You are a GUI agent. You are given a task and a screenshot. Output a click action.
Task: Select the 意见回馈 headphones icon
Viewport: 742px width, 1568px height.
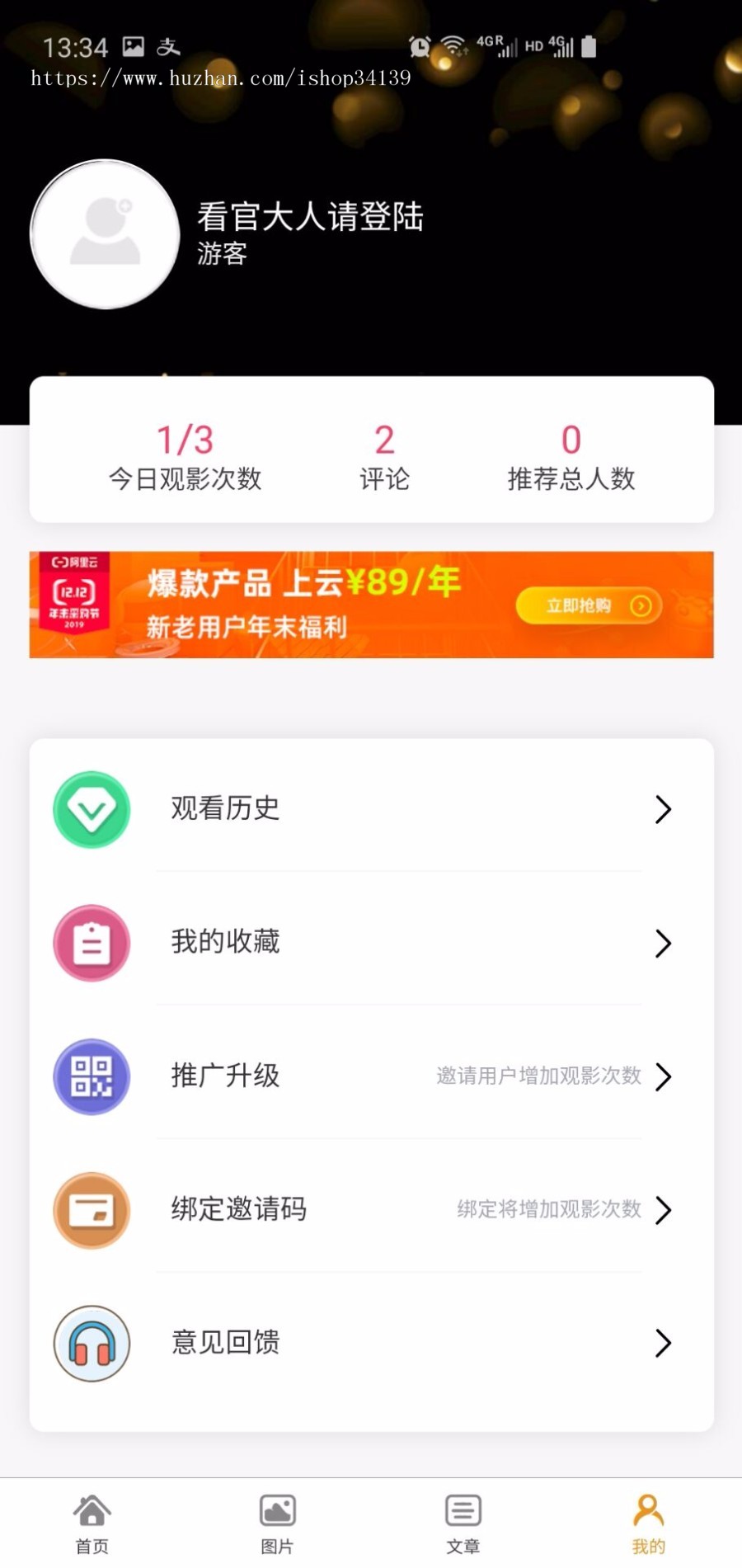(92, 1344)
